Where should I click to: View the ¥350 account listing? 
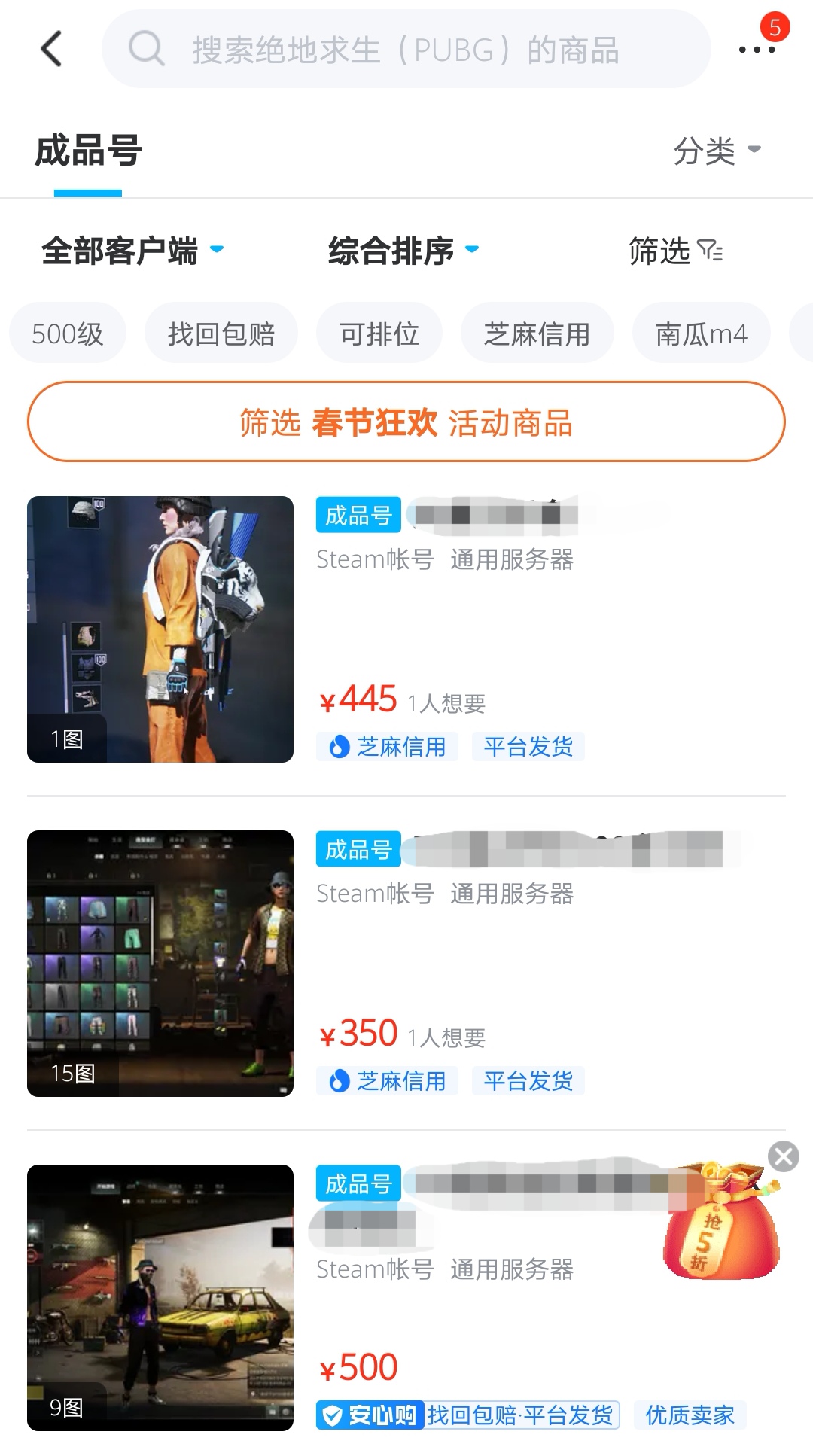(406, 964)
